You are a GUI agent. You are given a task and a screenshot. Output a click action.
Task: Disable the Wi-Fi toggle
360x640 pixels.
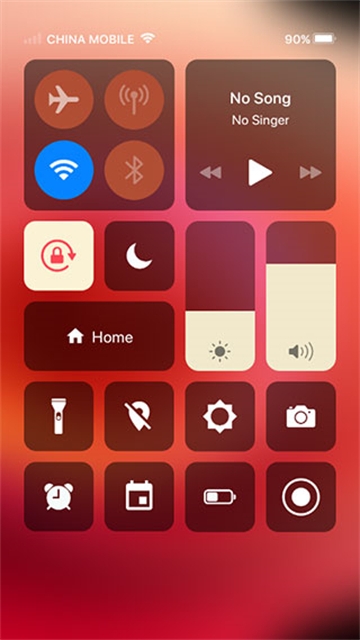point(64,170)
